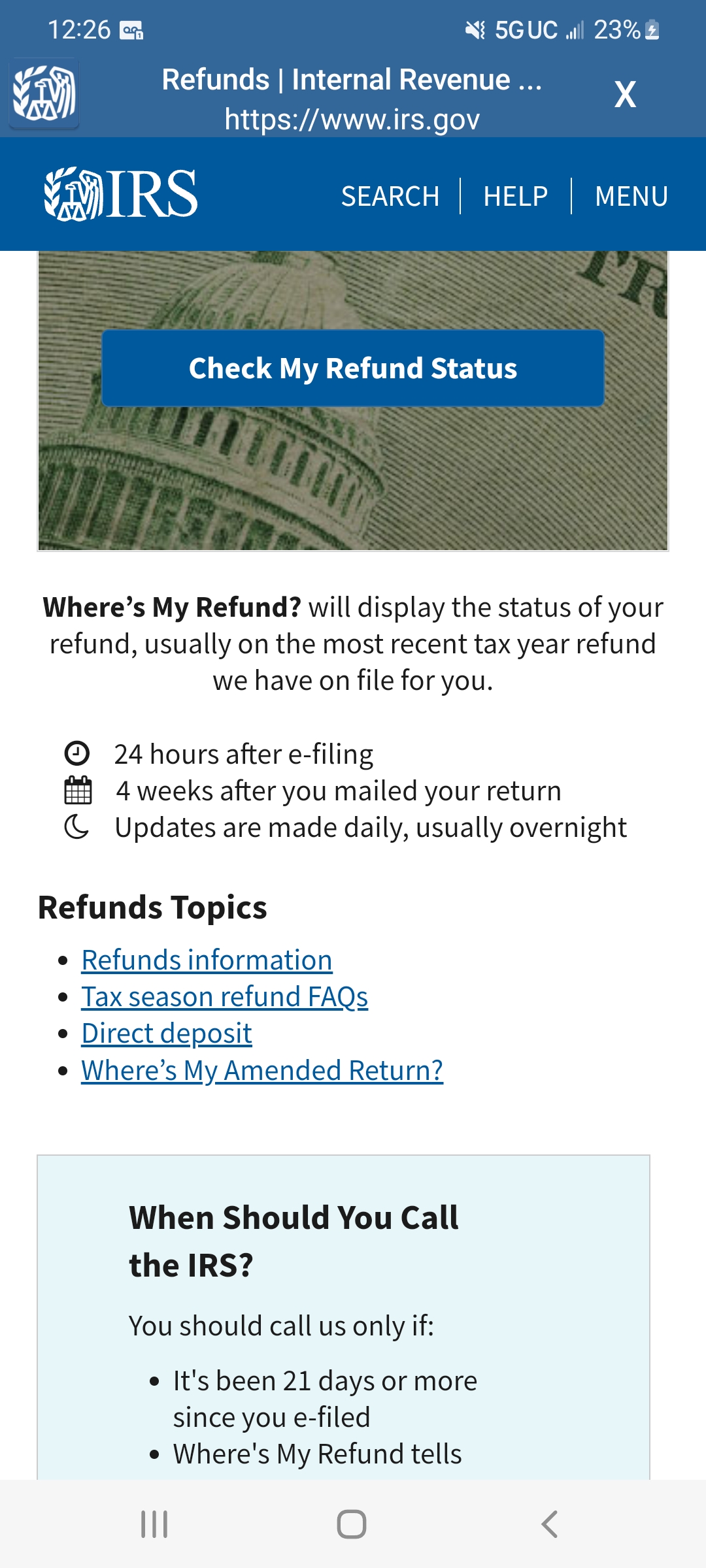706x1568 pixels.
Task: Go back using the system back button
Action: coord(550,1524)
